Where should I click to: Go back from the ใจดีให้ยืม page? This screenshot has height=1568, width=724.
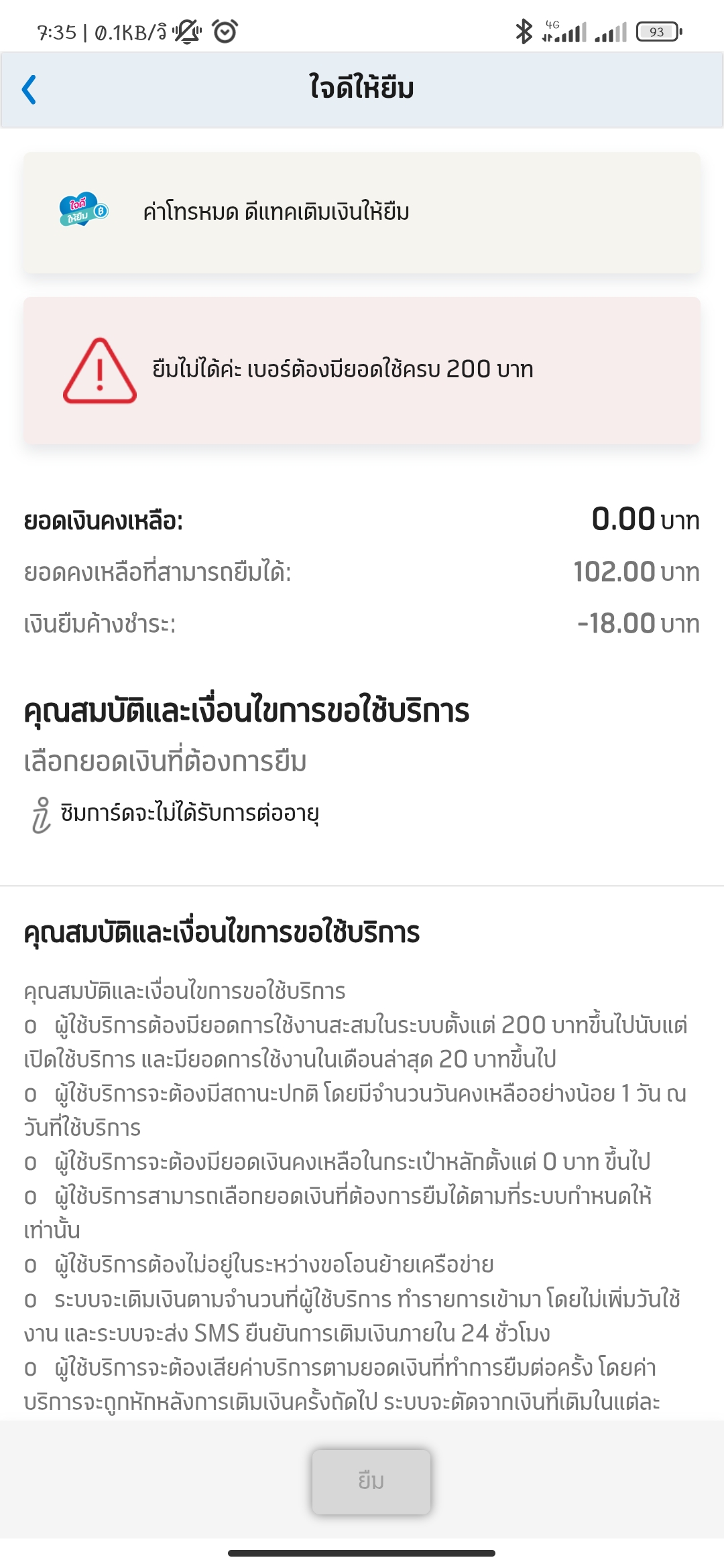tap(29, 90)
